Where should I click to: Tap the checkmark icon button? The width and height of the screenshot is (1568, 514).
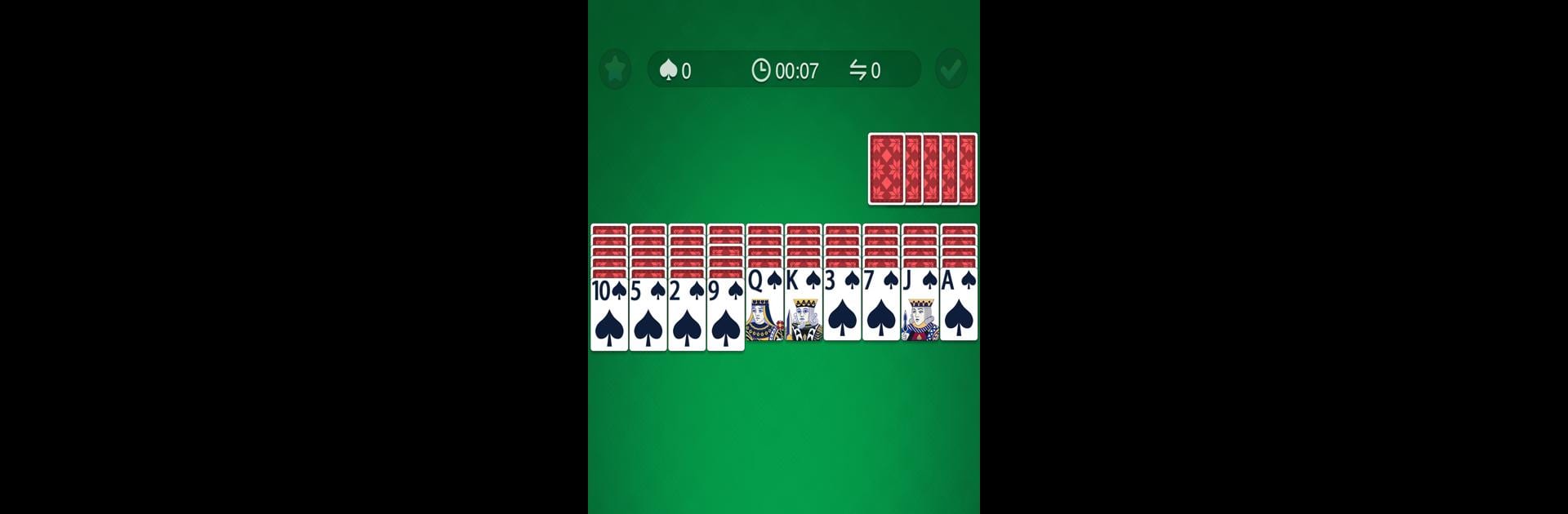pyautogui.click(x=951, y=69)
